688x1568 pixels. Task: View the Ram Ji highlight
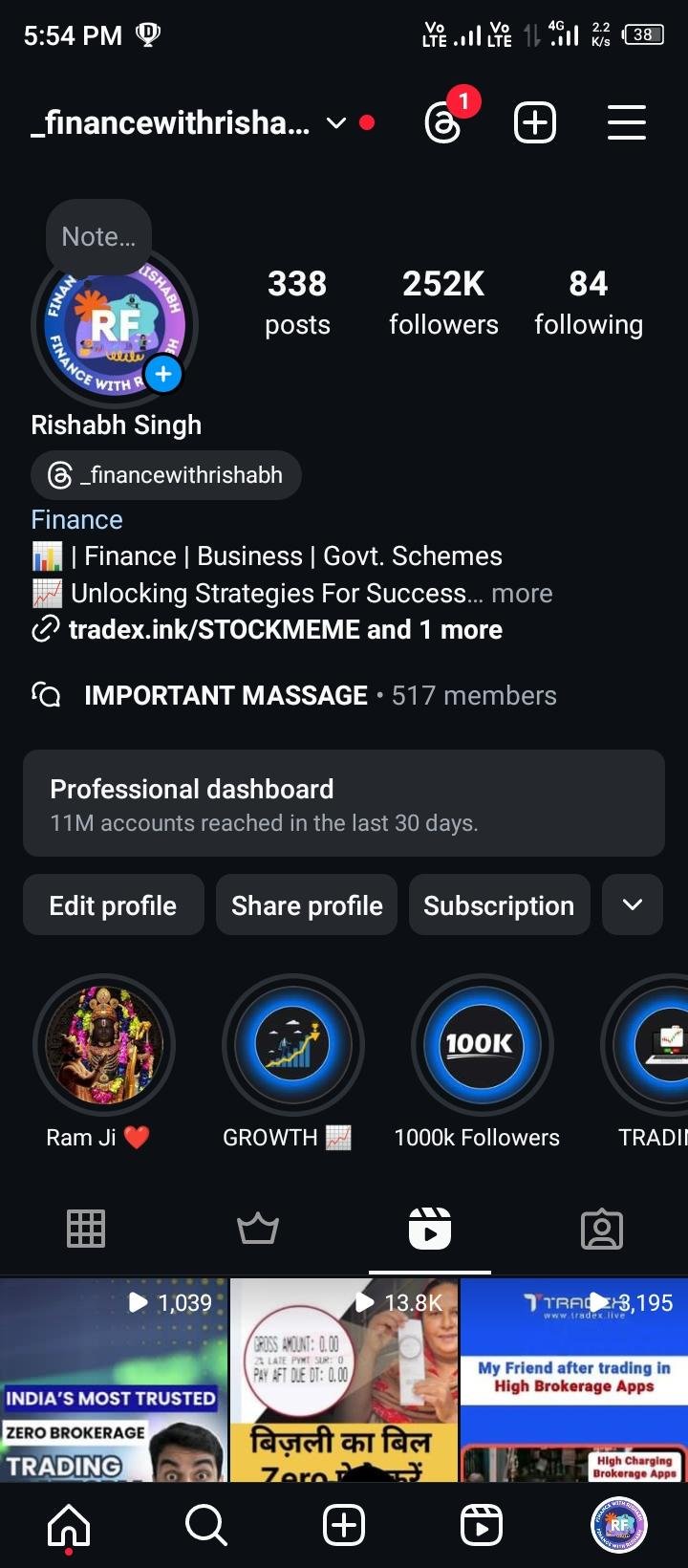[104, 1045]
